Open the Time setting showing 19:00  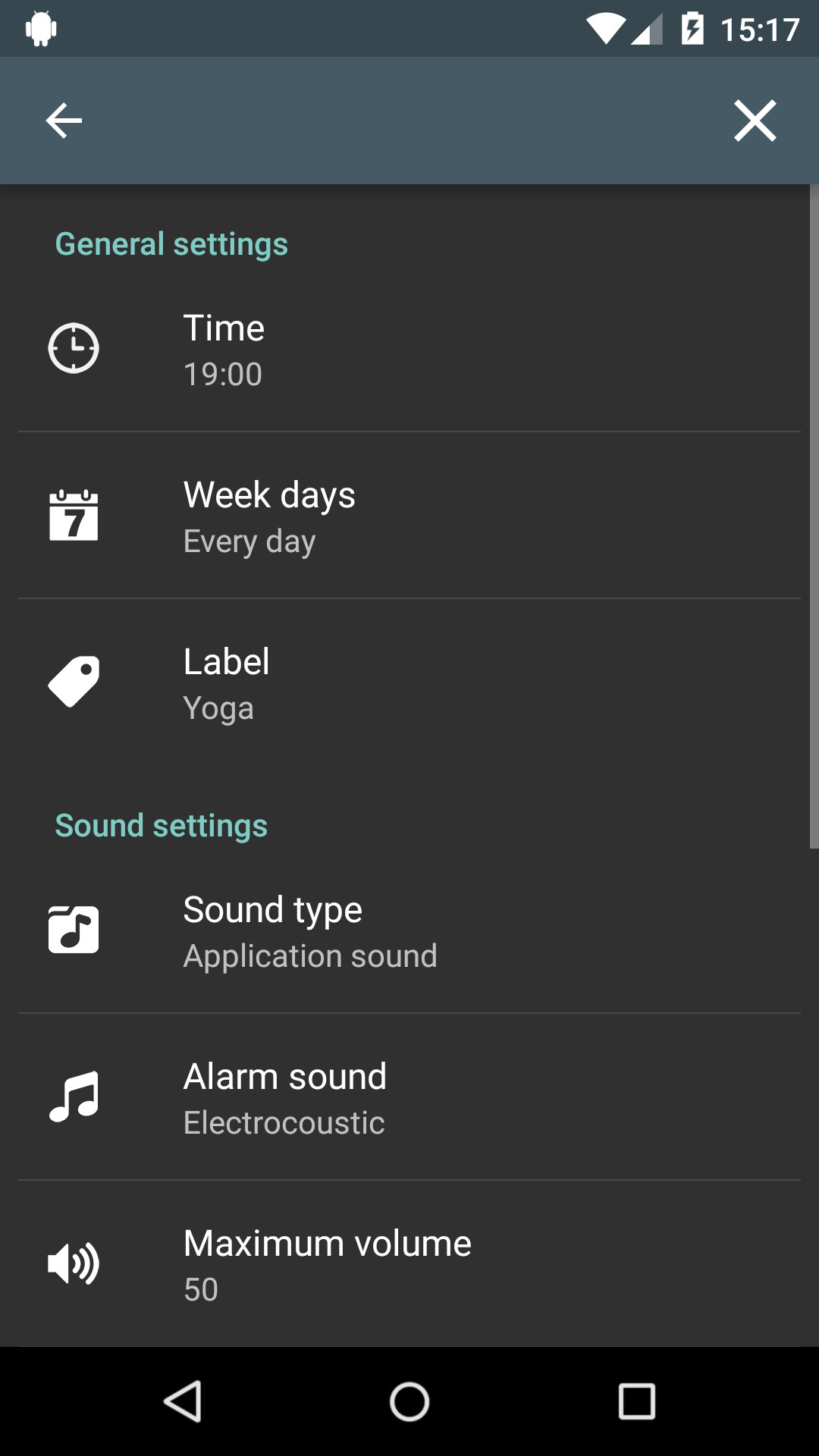(x=409, y=349)
